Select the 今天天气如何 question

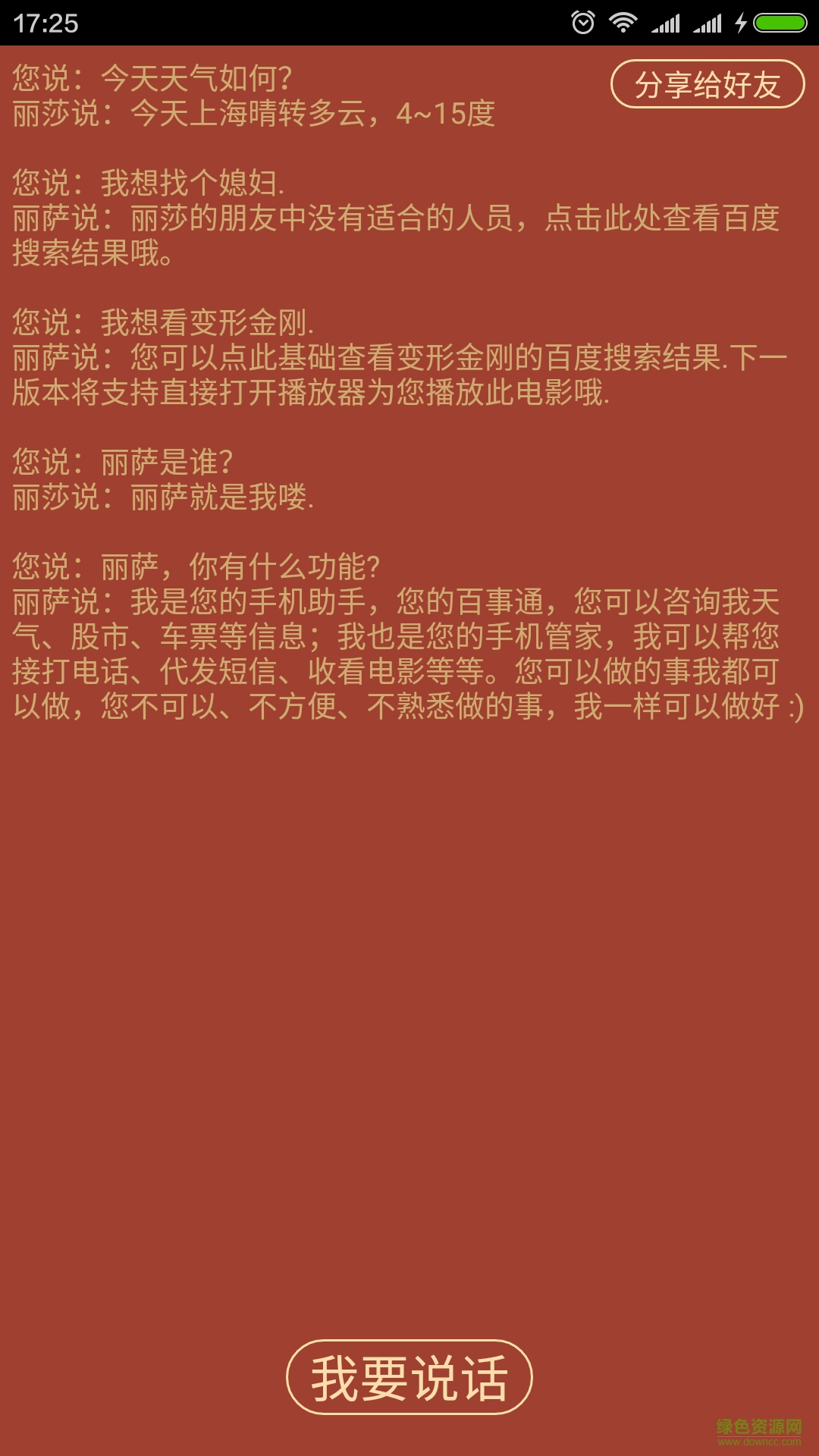(x=152, y=76)
